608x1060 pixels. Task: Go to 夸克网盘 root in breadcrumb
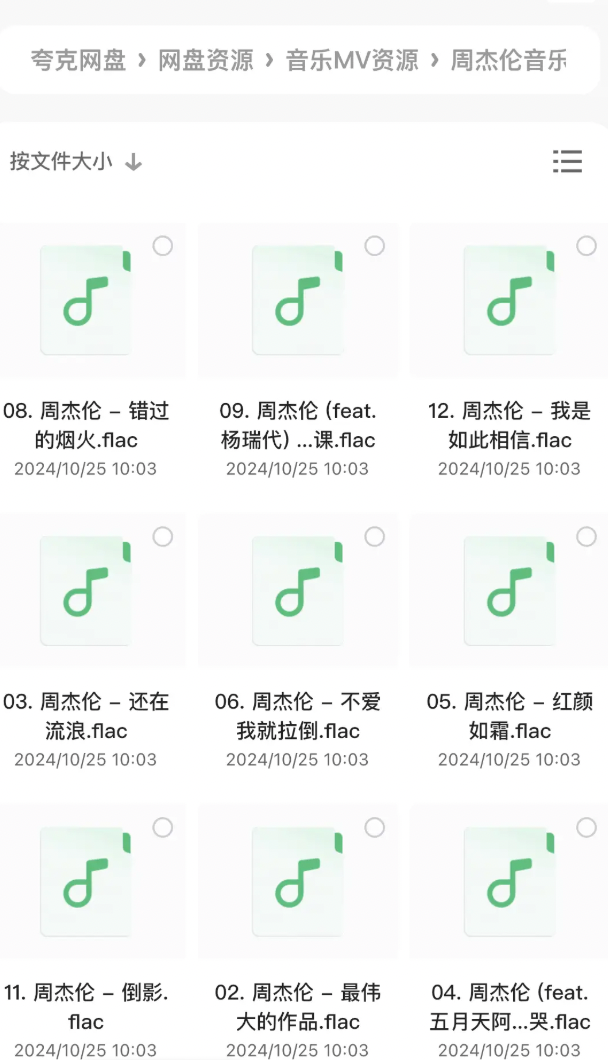[x=78, y=60]
